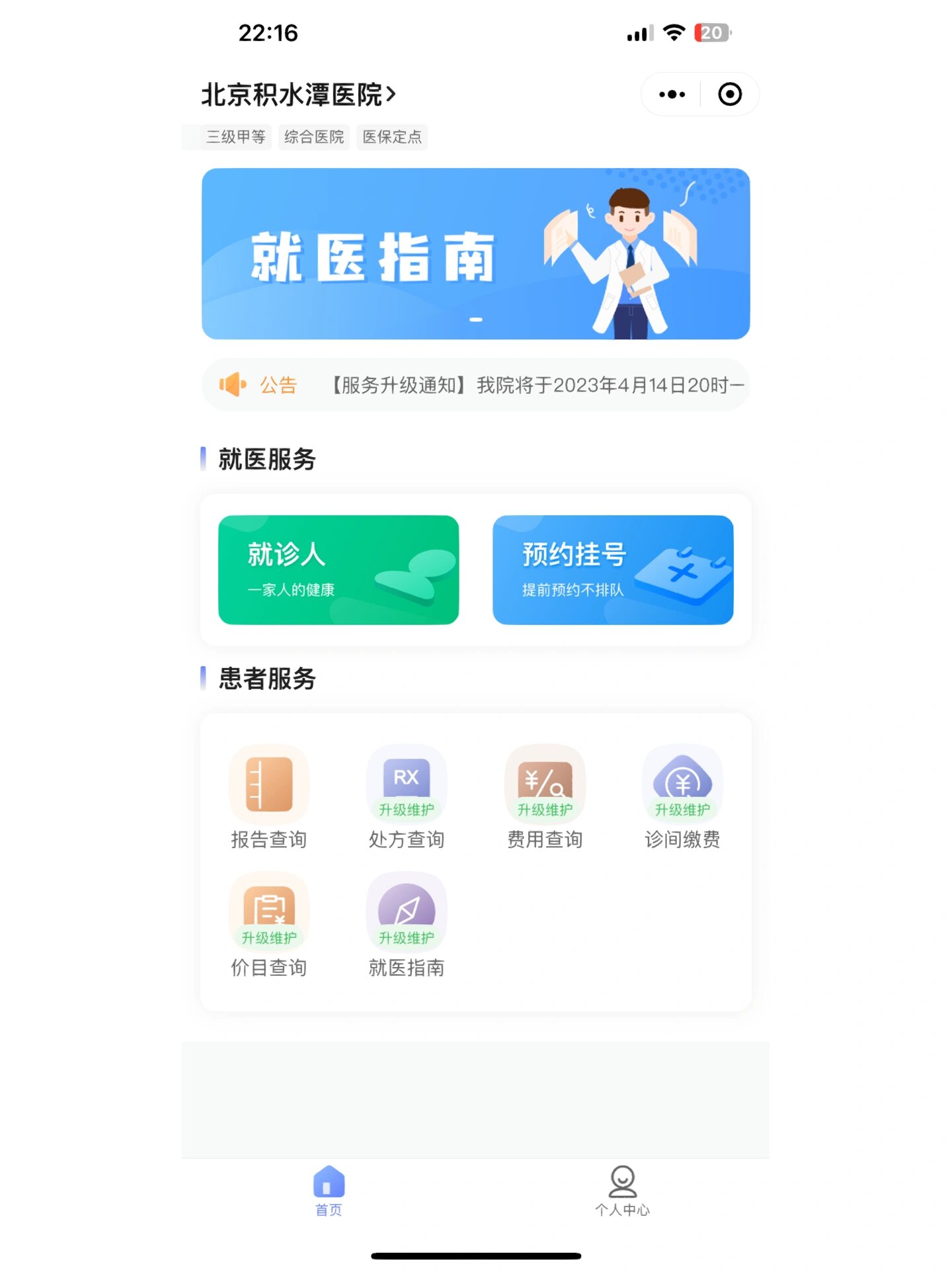Go to the 首页 tab
Screen dimensions: 952x1270
(329, 1191)
